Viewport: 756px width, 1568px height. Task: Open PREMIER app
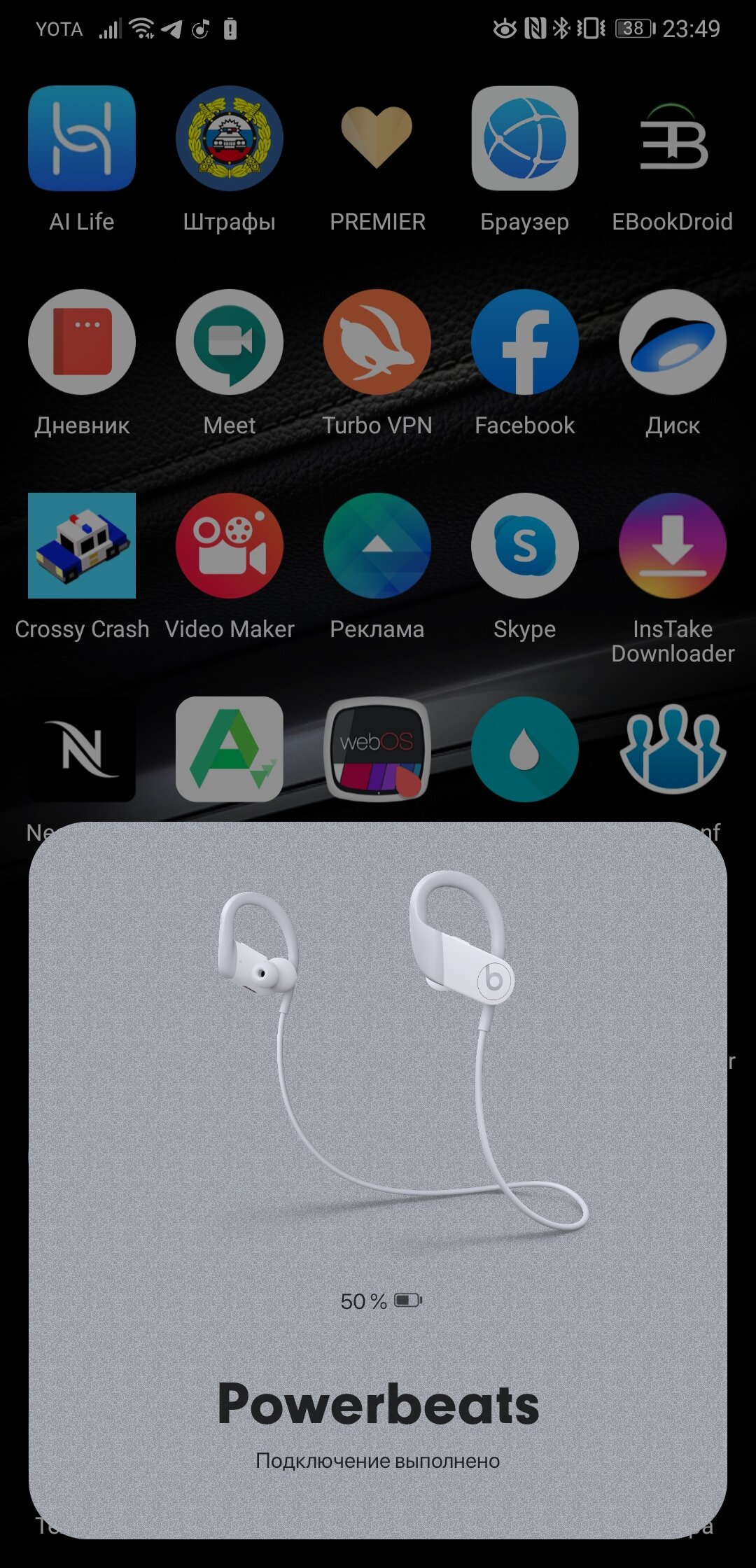click(377, 139)
